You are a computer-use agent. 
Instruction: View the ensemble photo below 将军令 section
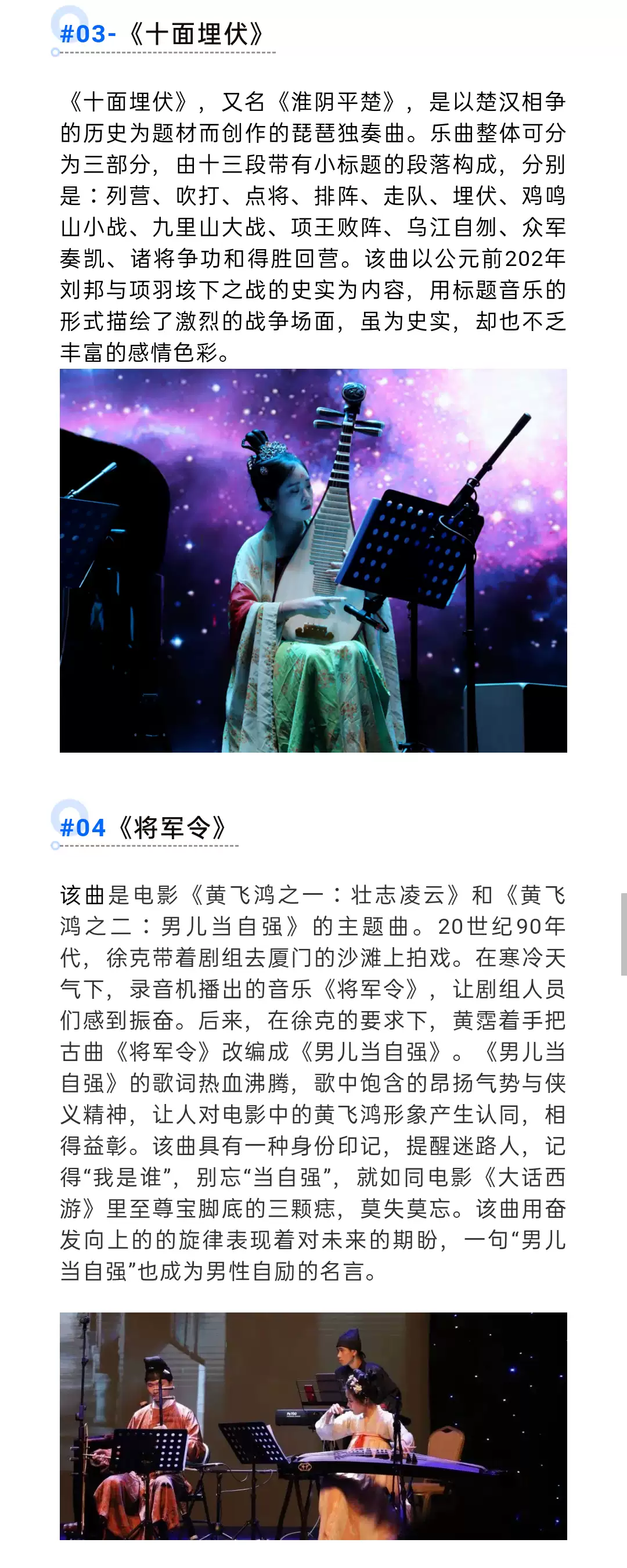point(313,1426)
